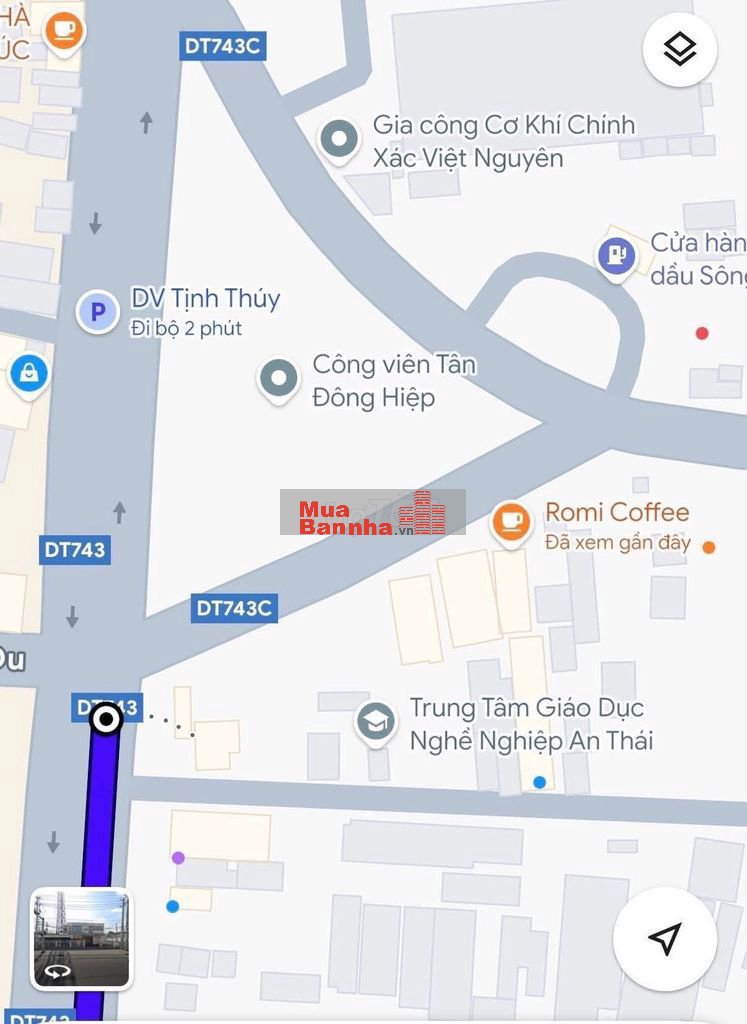Image resolution: width=747 pixels, height=1024 pixels.
Task: Select Công viên Tân Đông Hiệp marker
Action: tap(278, 380)
